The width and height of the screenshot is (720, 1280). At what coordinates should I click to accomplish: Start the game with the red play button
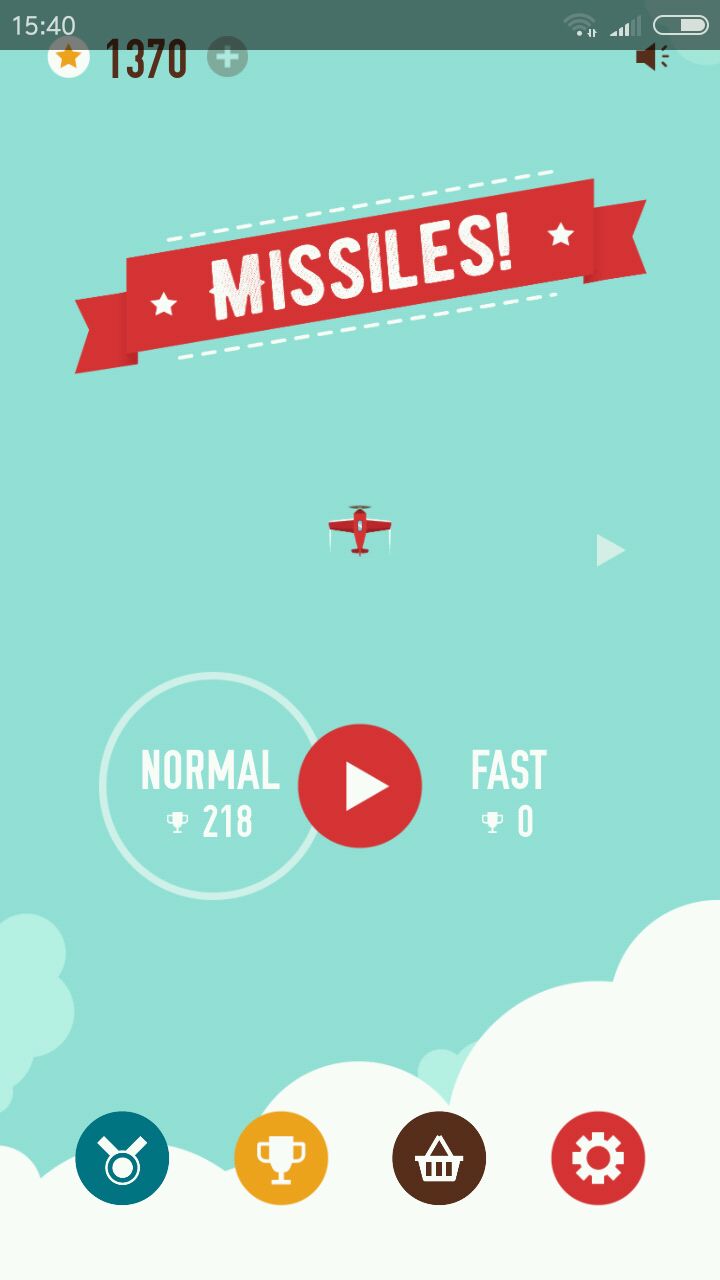click(360, 786)
